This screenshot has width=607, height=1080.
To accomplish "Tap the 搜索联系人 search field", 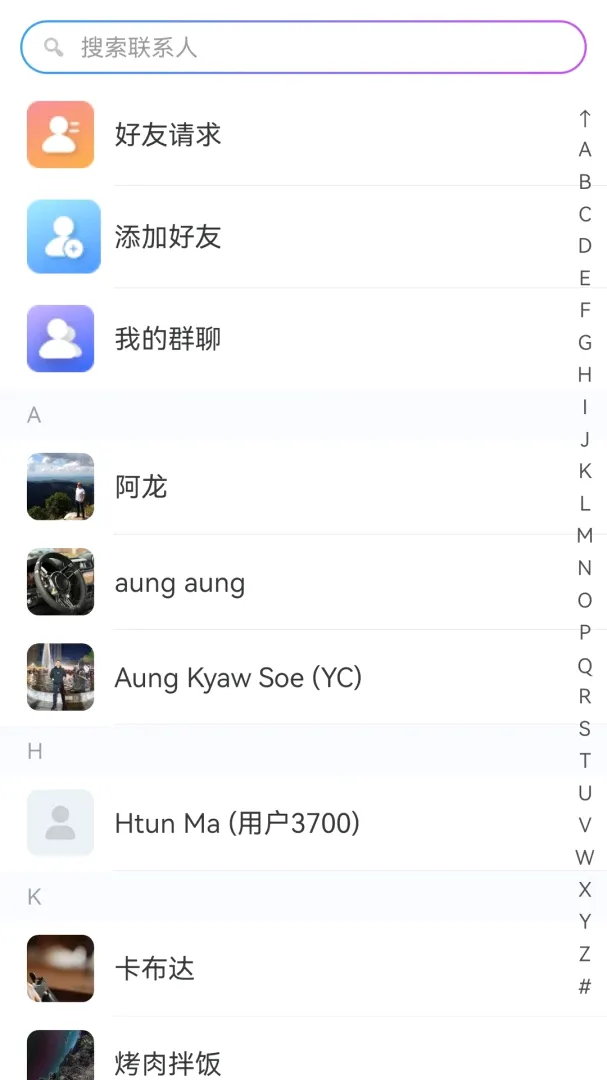I will tap(303, 47).
